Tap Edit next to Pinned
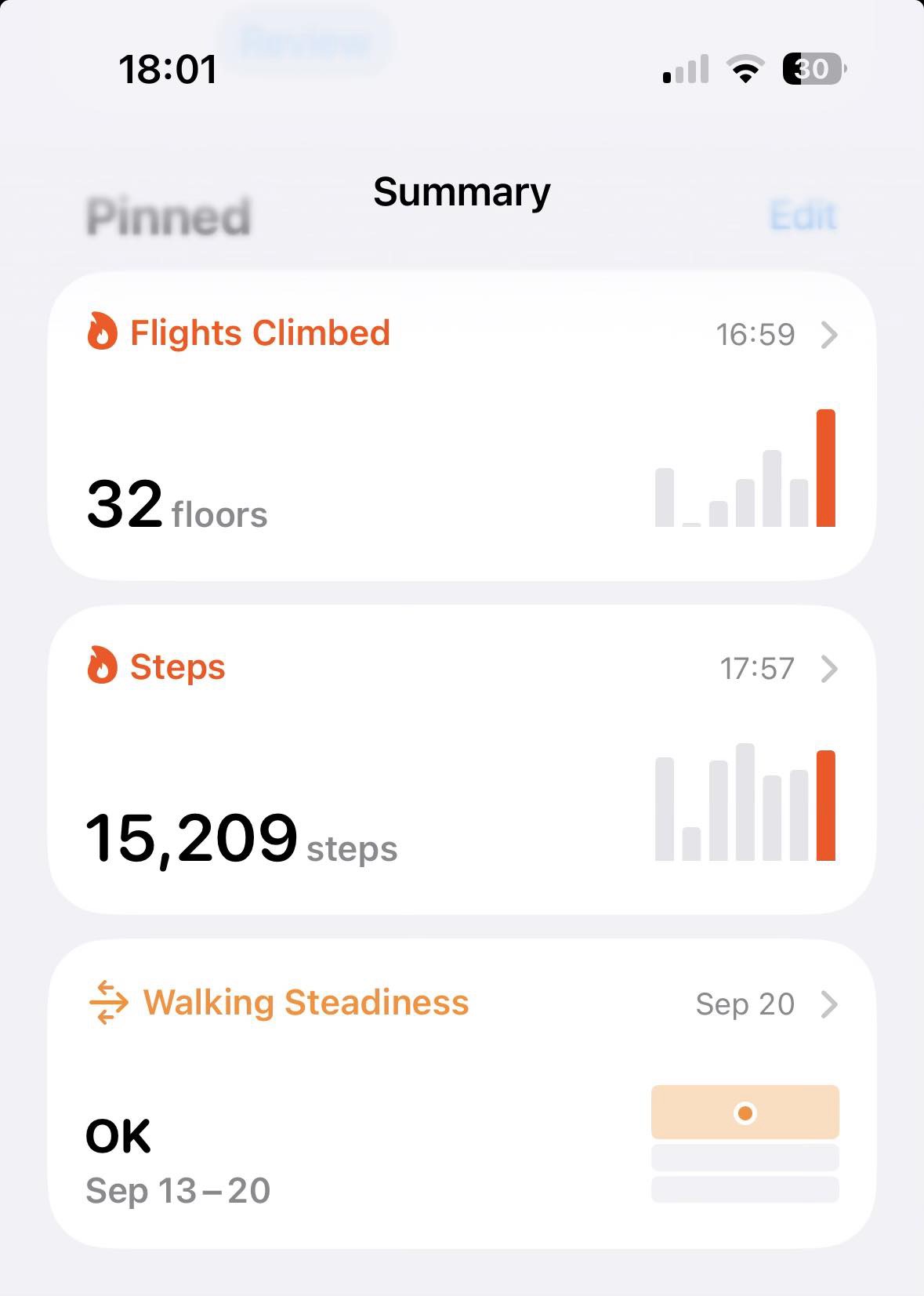The width and height of the screenshot is (924, 1296). (804, 216)
